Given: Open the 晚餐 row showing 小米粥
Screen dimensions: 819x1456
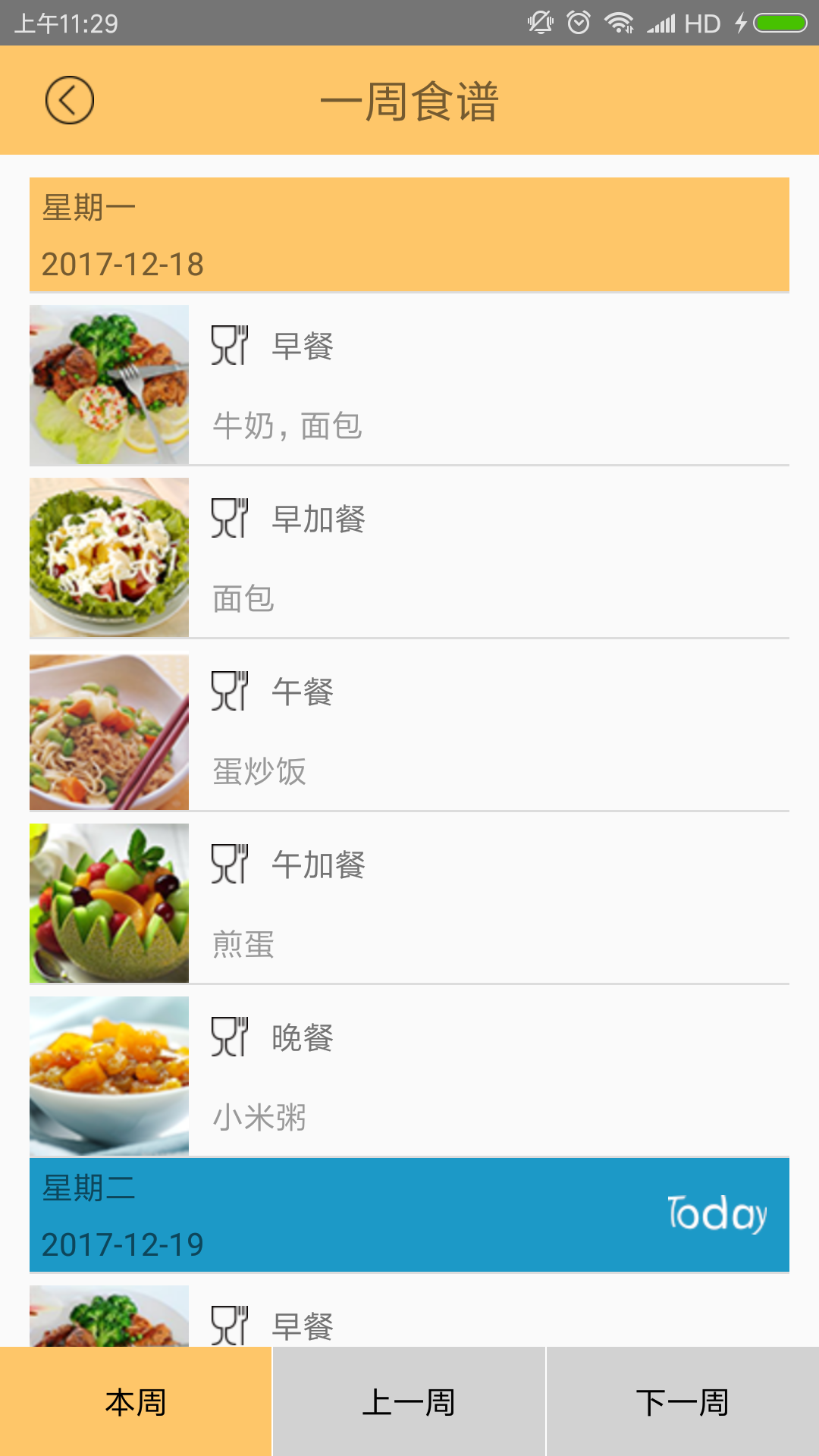Looking at the screenshot, I should pyautogui.click(x=409, y=1076).
